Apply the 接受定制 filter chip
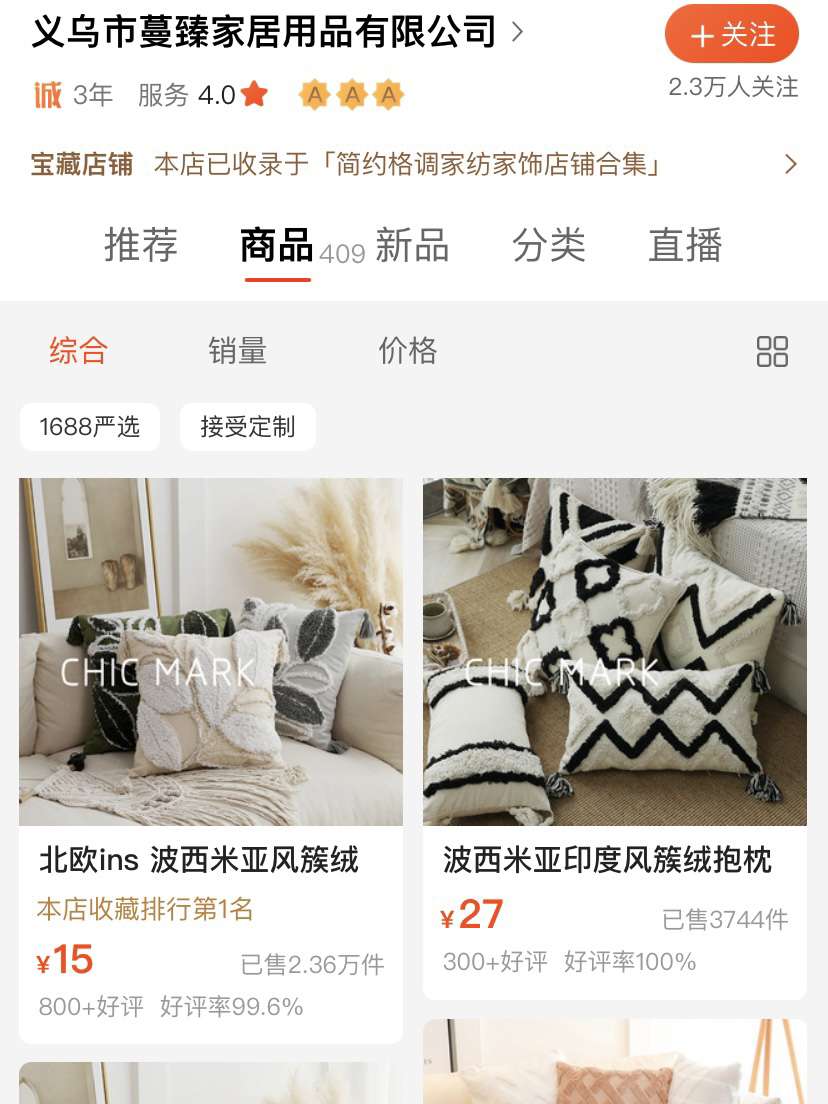The height and width of the screenshot is (1104, 828). click(x=248, y=428)
